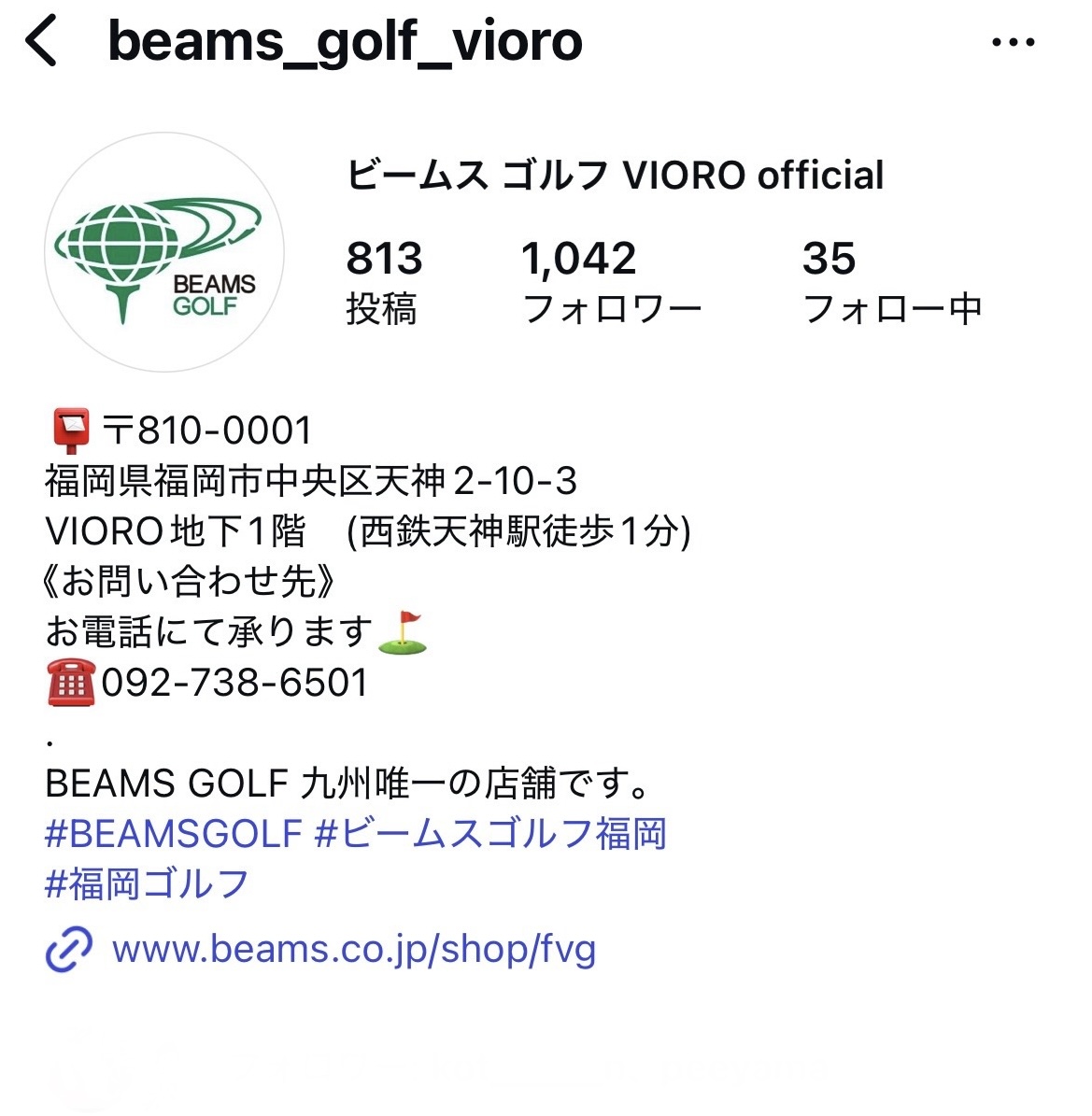Open the #福岡ゴルフ hashtag
Screen dimensions: 1092x1116
point(148,883)
